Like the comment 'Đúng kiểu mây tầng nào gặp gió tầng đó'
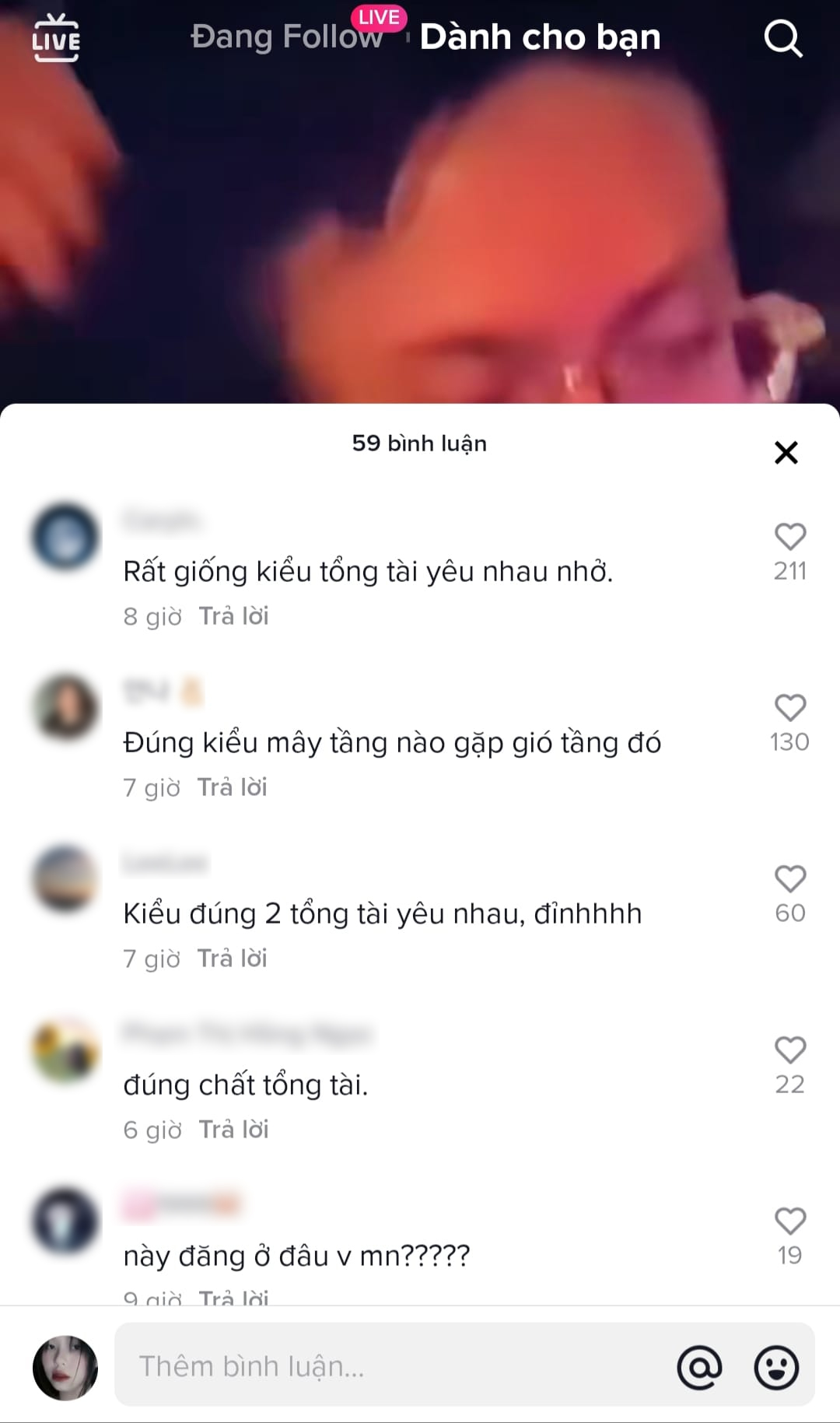The image size is (840, 1423). tap(789, 709)
